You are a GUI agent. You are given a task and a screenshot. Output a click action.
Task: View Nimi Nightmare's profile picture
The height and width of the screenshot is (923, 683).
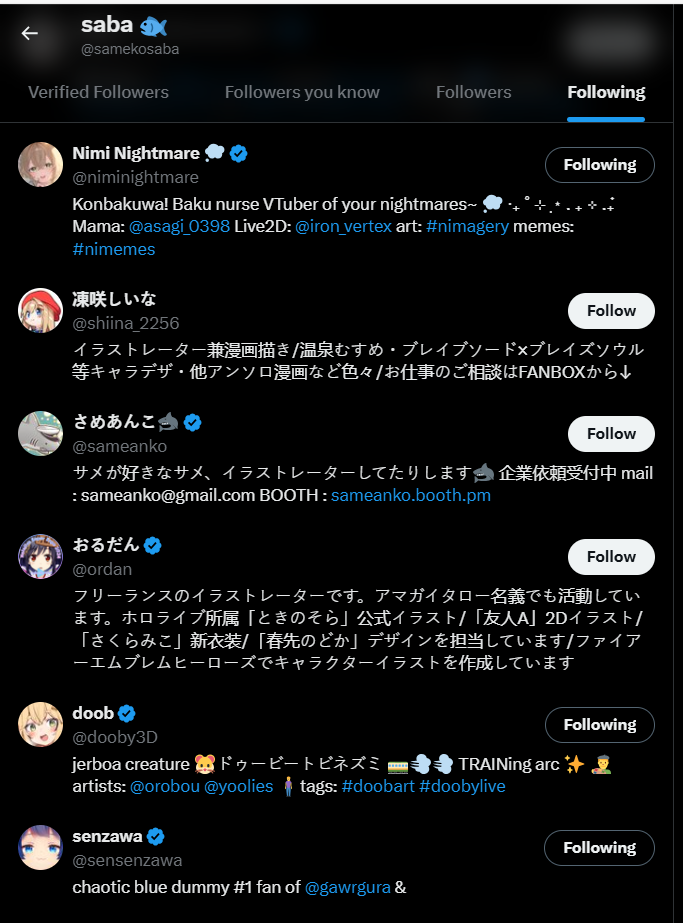(x=41, y=165)
